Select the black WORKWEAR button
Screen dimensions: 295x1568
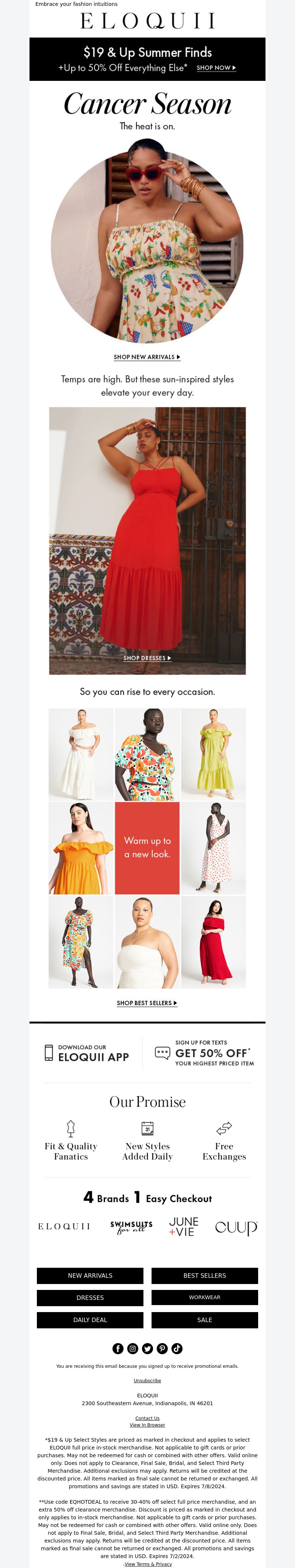pyautogui.click(x=204, y=1297)
